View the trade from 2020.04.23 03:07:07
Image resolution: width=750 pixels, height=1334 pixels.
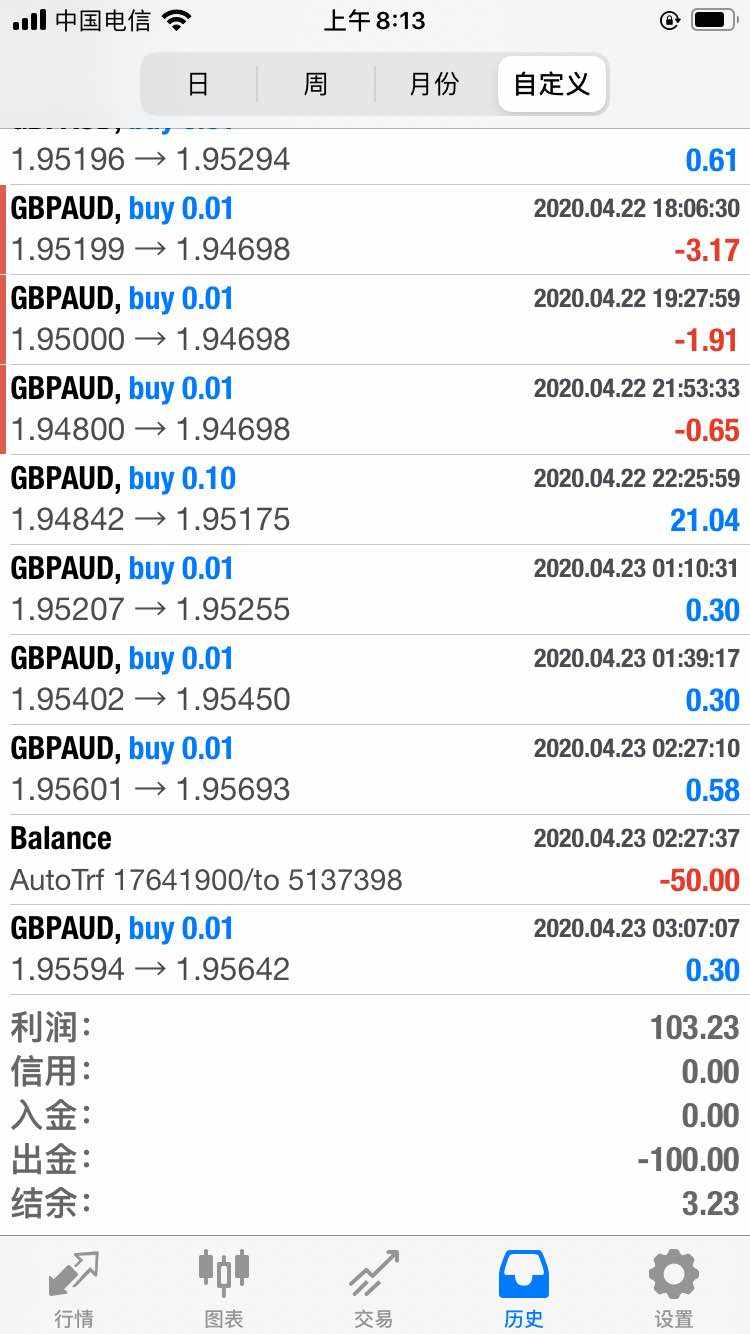tap(375, 949)
